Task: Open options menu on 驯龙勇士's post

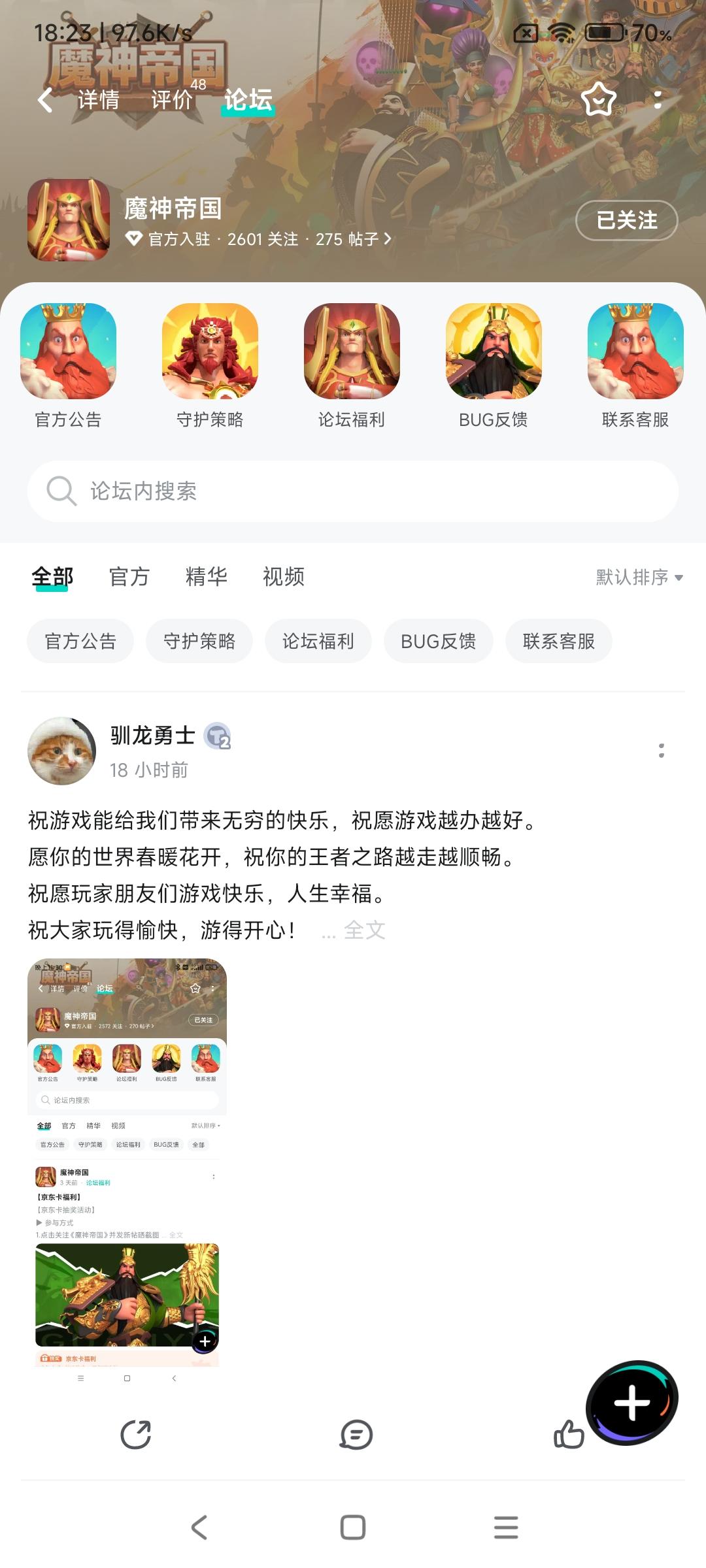Action: pos(662,750)
